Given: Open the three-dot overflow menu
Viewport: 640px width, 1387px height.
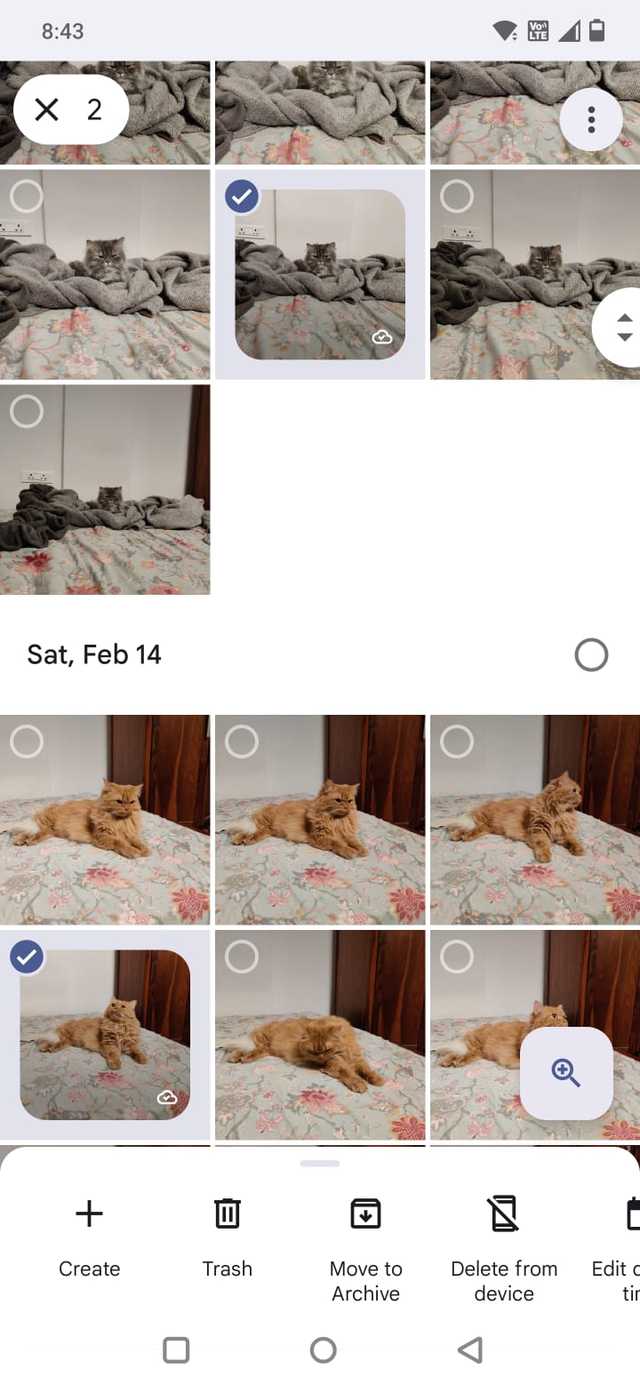Looking at the screenshot, I should click(591, 120).
